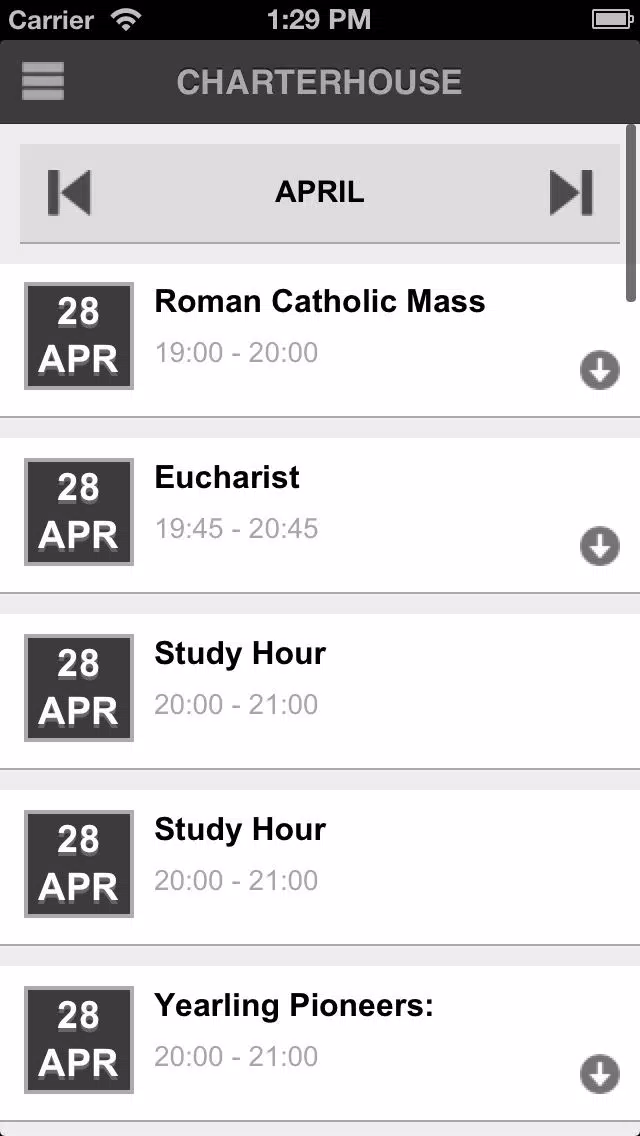Viewport: 640px width, 1136px height.
Task: Expand details arrow for Yearling Pioneers
Action: 599,1074
